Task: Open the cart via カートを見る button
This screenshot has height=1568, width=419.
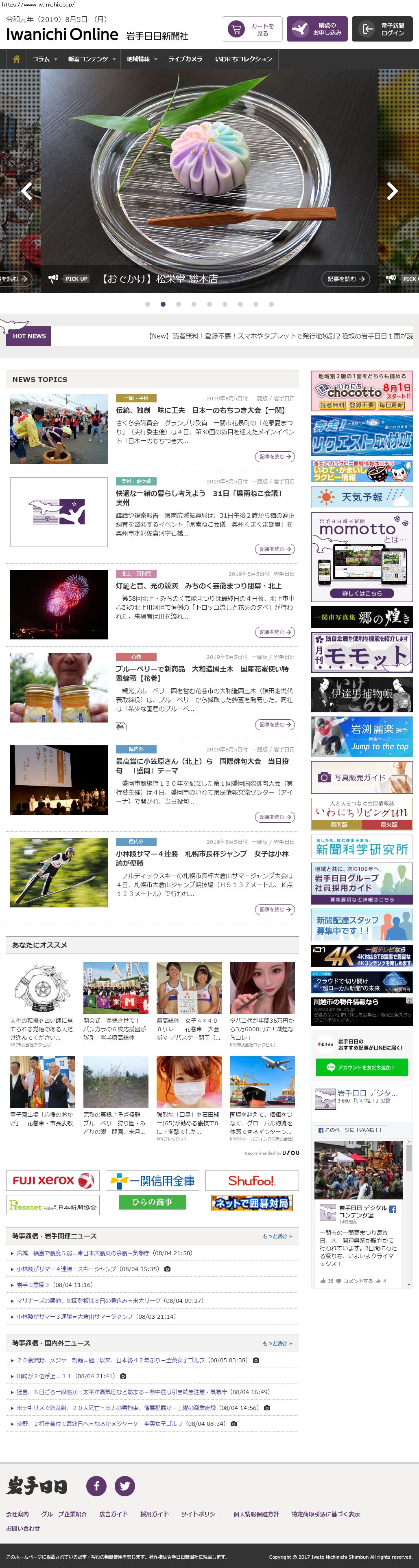Action: click(x=251, y=29)
